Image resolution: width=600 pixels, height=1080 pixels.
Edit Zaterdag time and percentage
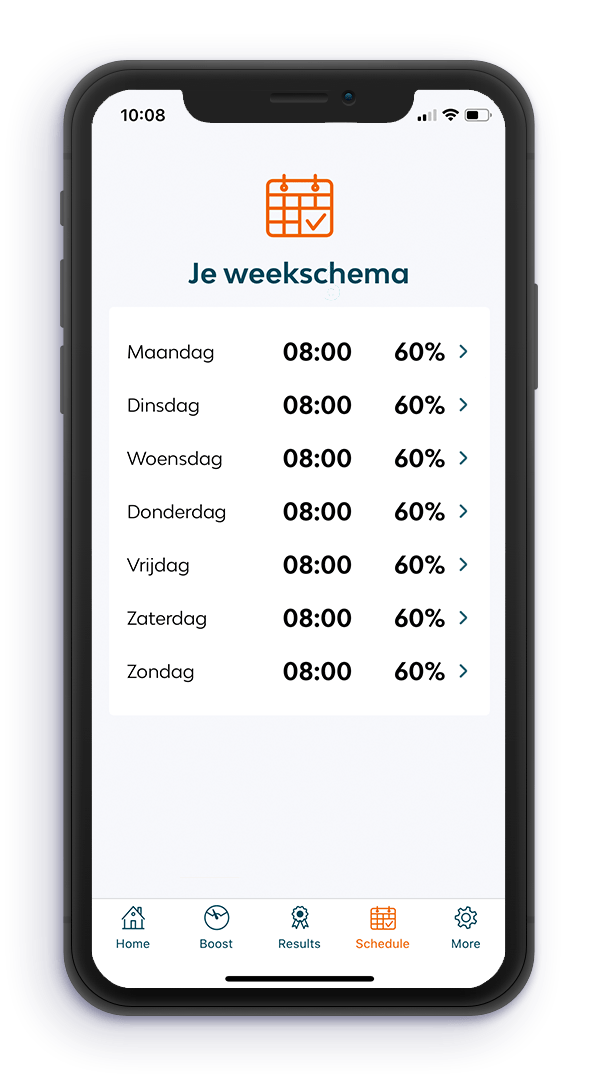[x=298, y=618]
